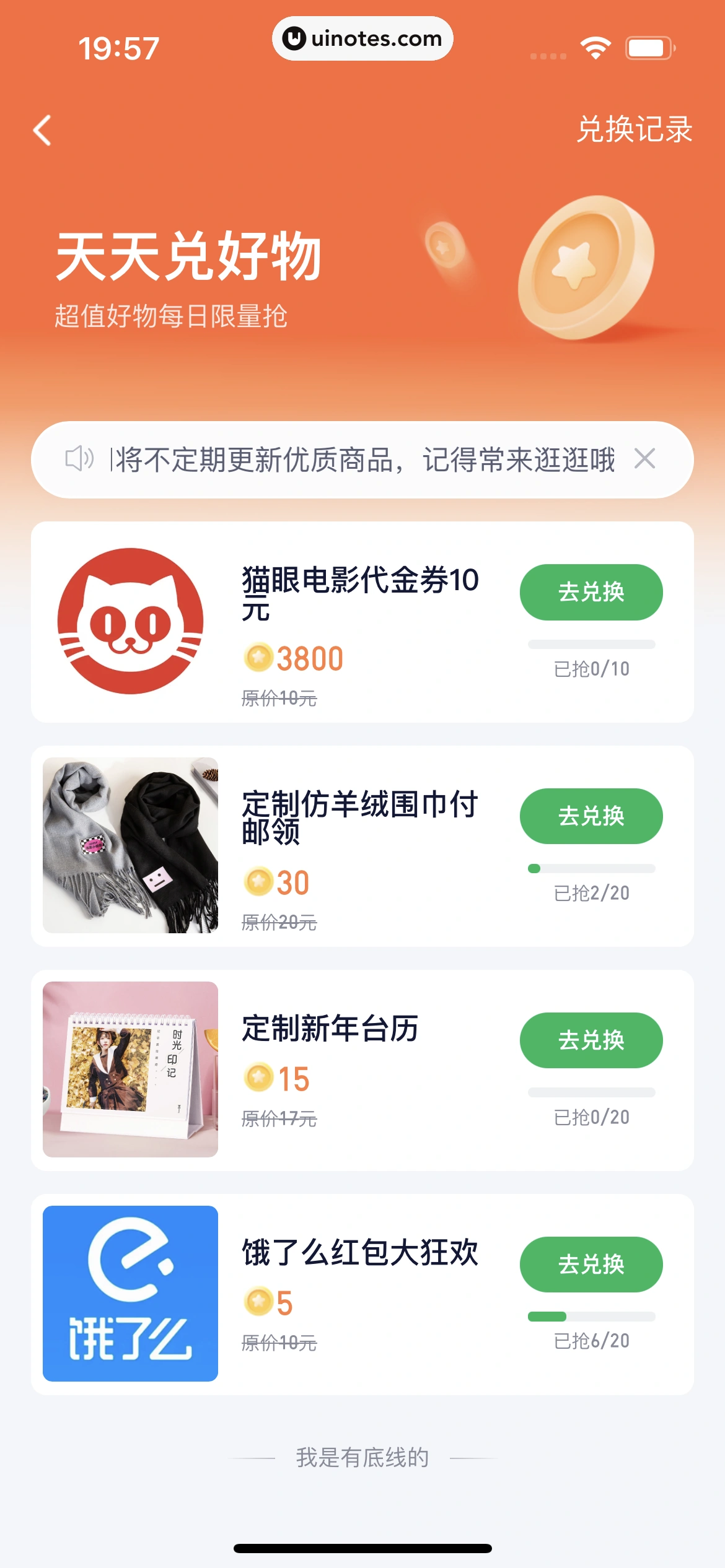Open the 定制新年台历 calendar picture
Viewport: 725px width, 1568px height.
pyautogui.click(x=130, y=1069)
